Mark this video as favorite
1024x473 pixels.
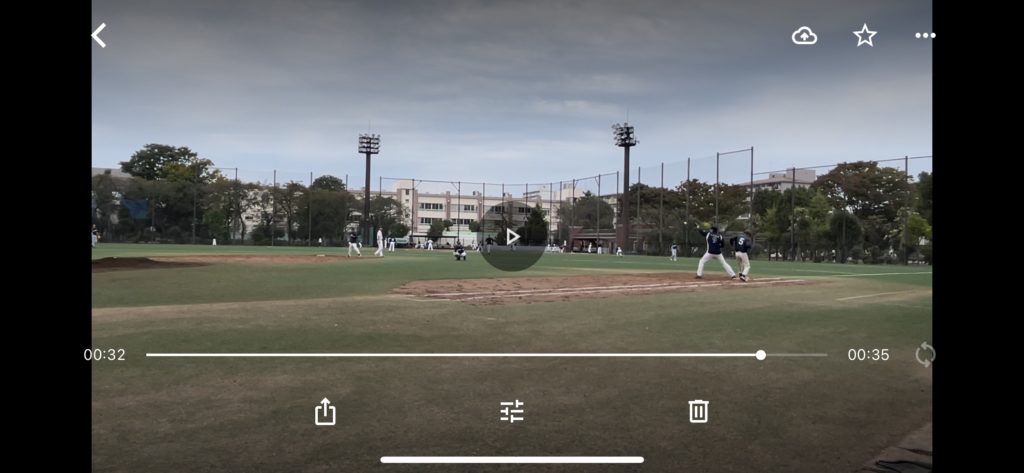(865, 36)
